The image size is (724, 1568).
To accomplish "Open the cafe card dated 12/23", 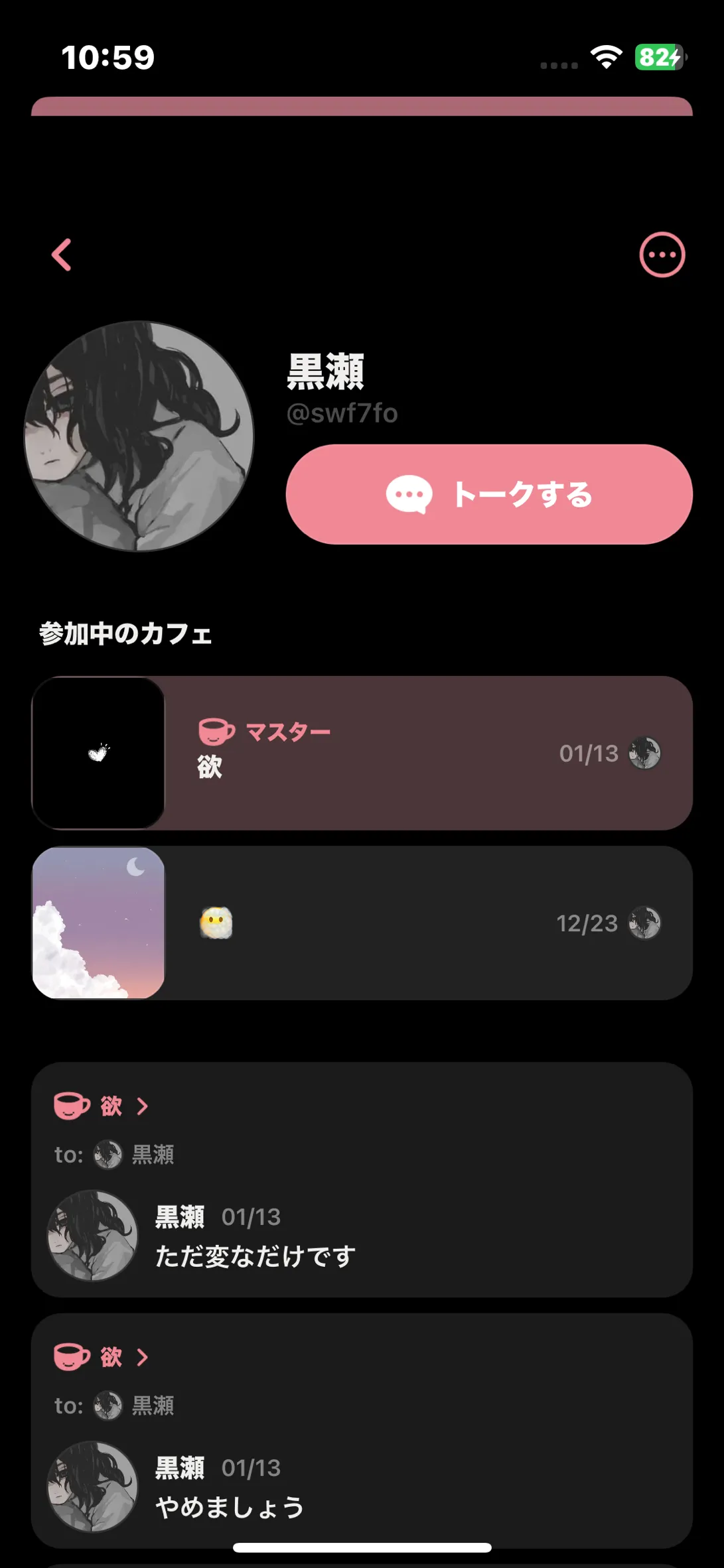I will tap(362, 923).
